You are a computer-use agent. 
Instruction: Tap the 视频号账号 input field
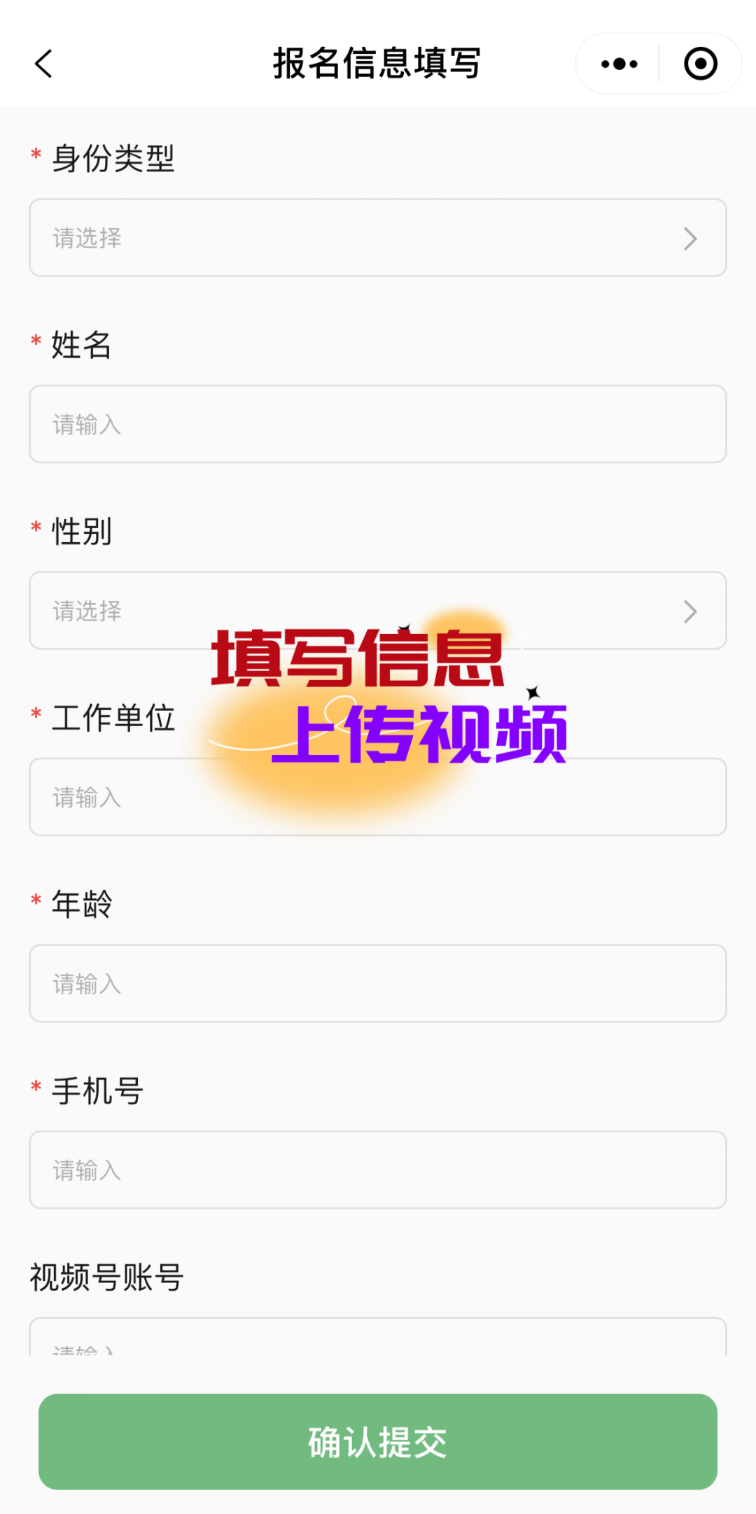[x=377, y=1338]
